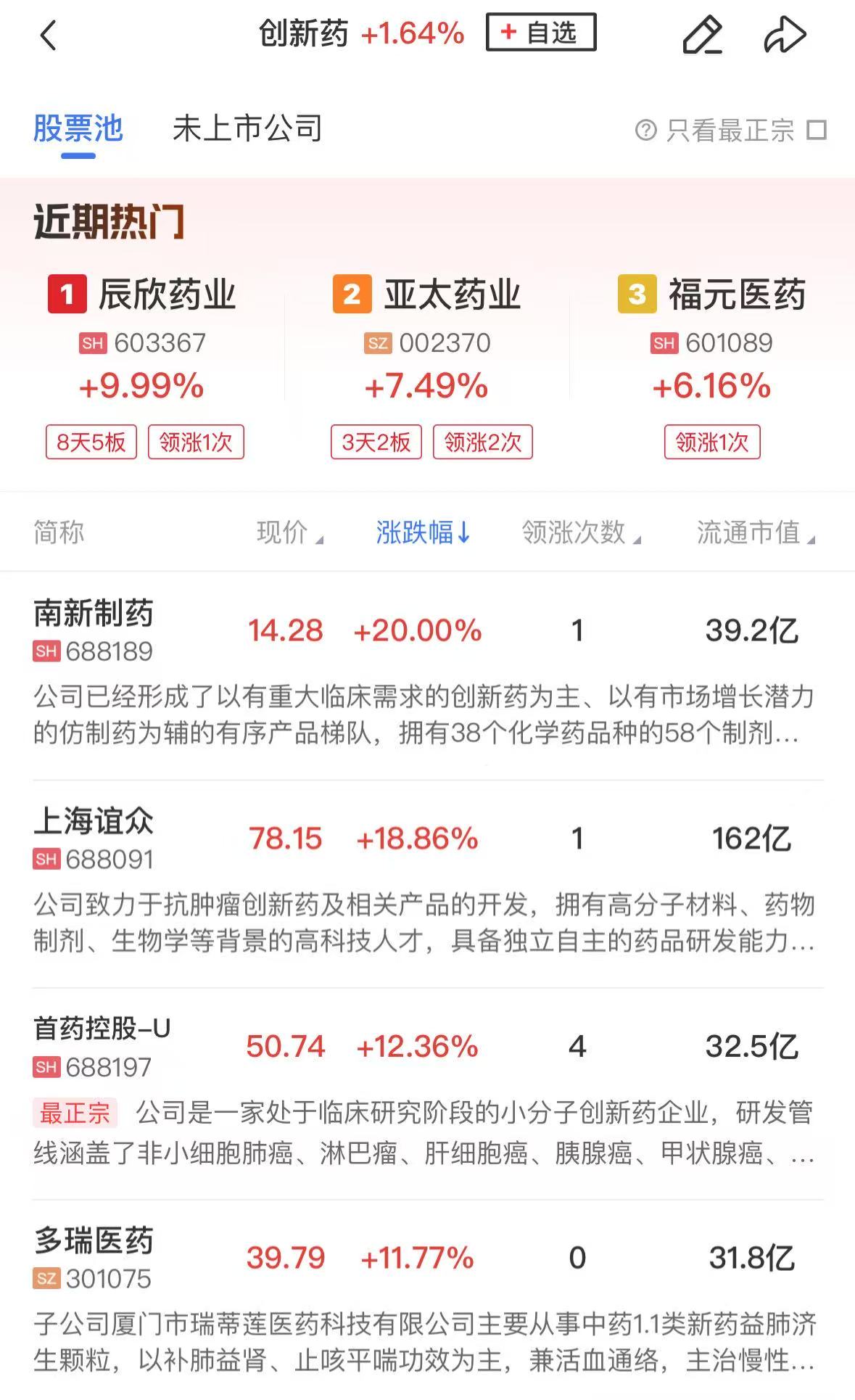This screenshot has width=855, height=1400.
Task: Go back using the top-left arrow
Action: tap(48, 35)
